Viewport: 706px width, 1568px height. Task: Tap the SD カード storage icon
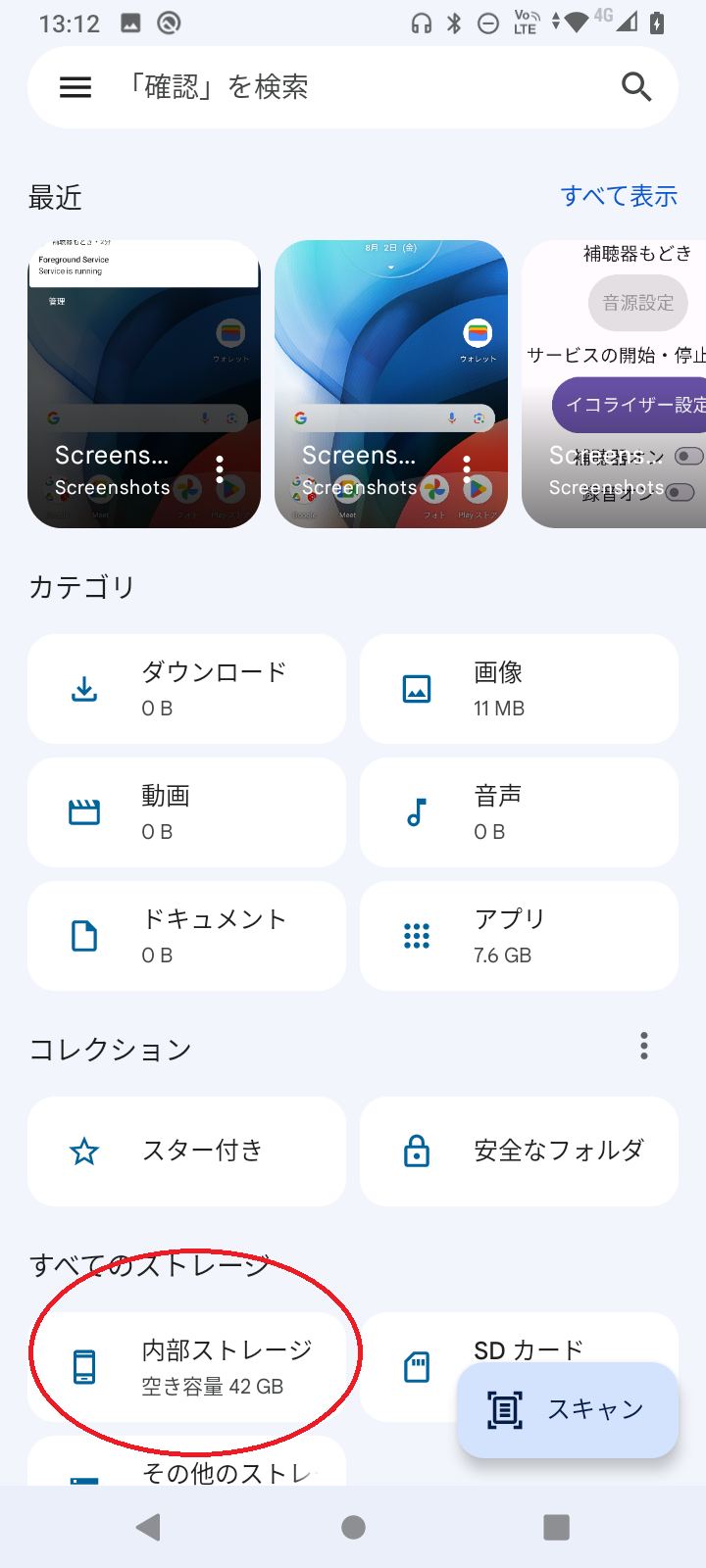pyautogui.click(x=416, y=1366)
